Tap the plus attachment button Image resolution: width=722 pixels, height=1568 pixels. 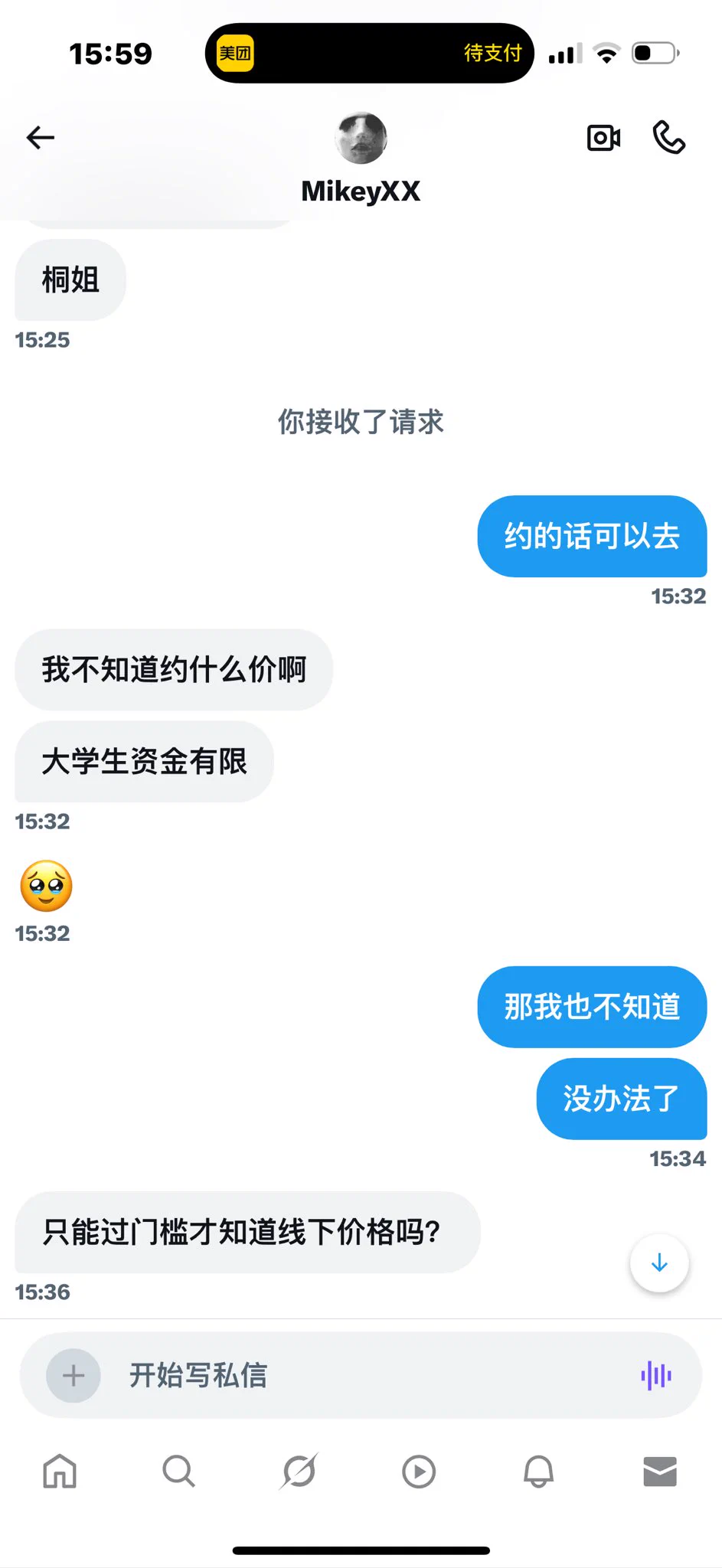(x=74, y=1376)
